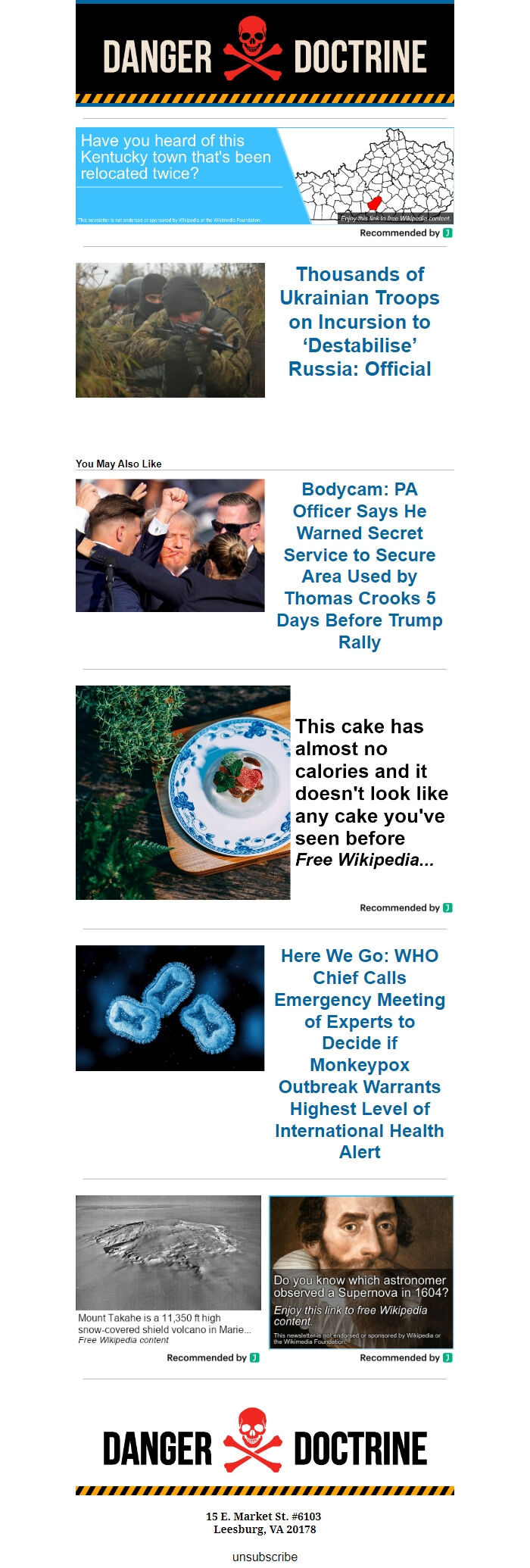Read WHO Chief Monkeypox emergency meeting article
Image resolution: width=530 pixels, height=1568 pixels.
(359, 1054)
